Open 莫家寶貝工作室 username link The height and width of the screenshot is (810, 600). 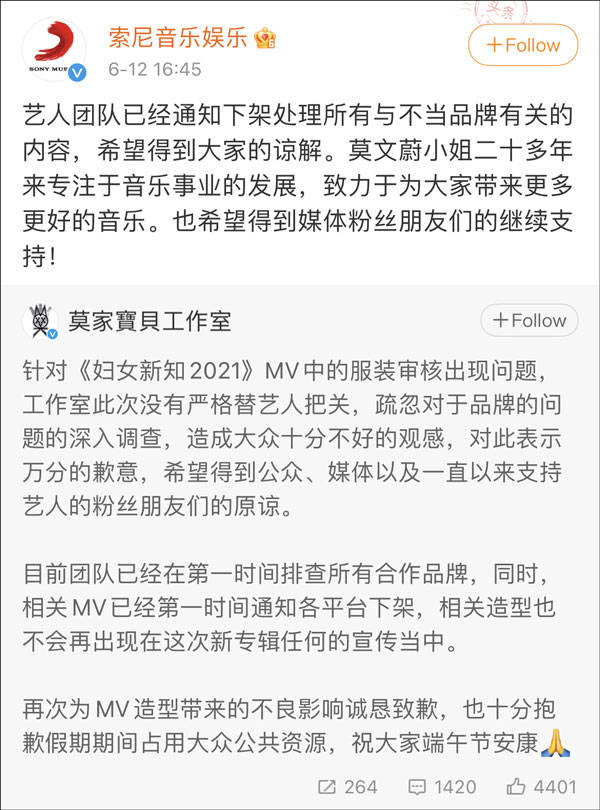point(150,321)
